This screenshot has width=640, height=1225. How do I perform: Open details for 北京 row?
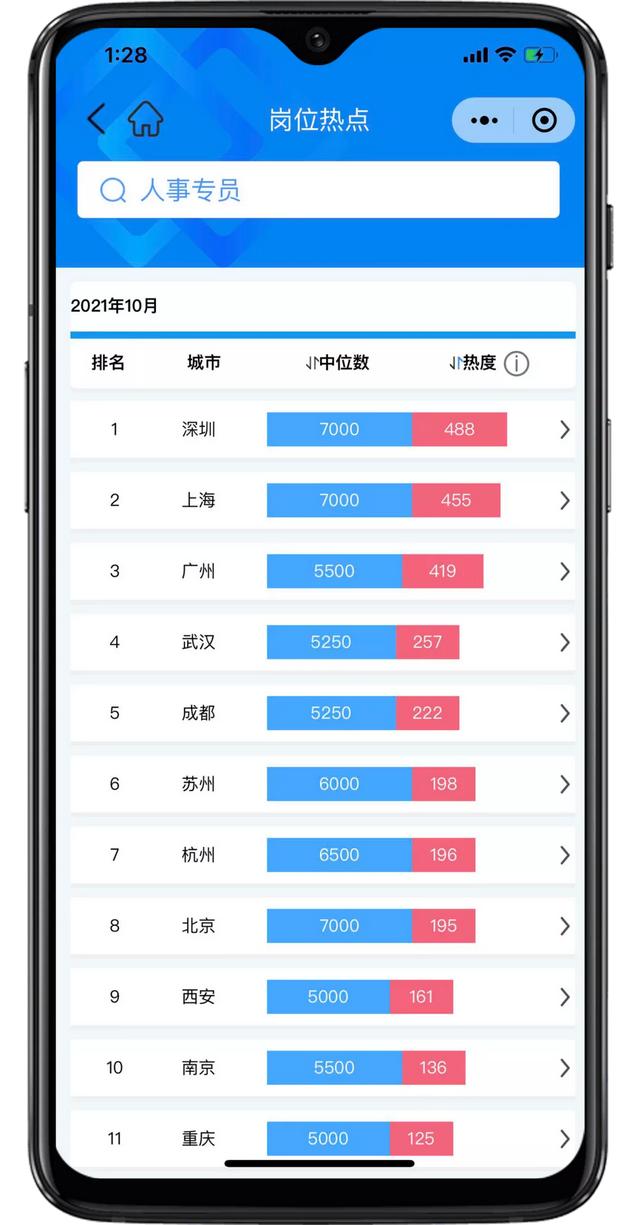click(x=564, y=926)
